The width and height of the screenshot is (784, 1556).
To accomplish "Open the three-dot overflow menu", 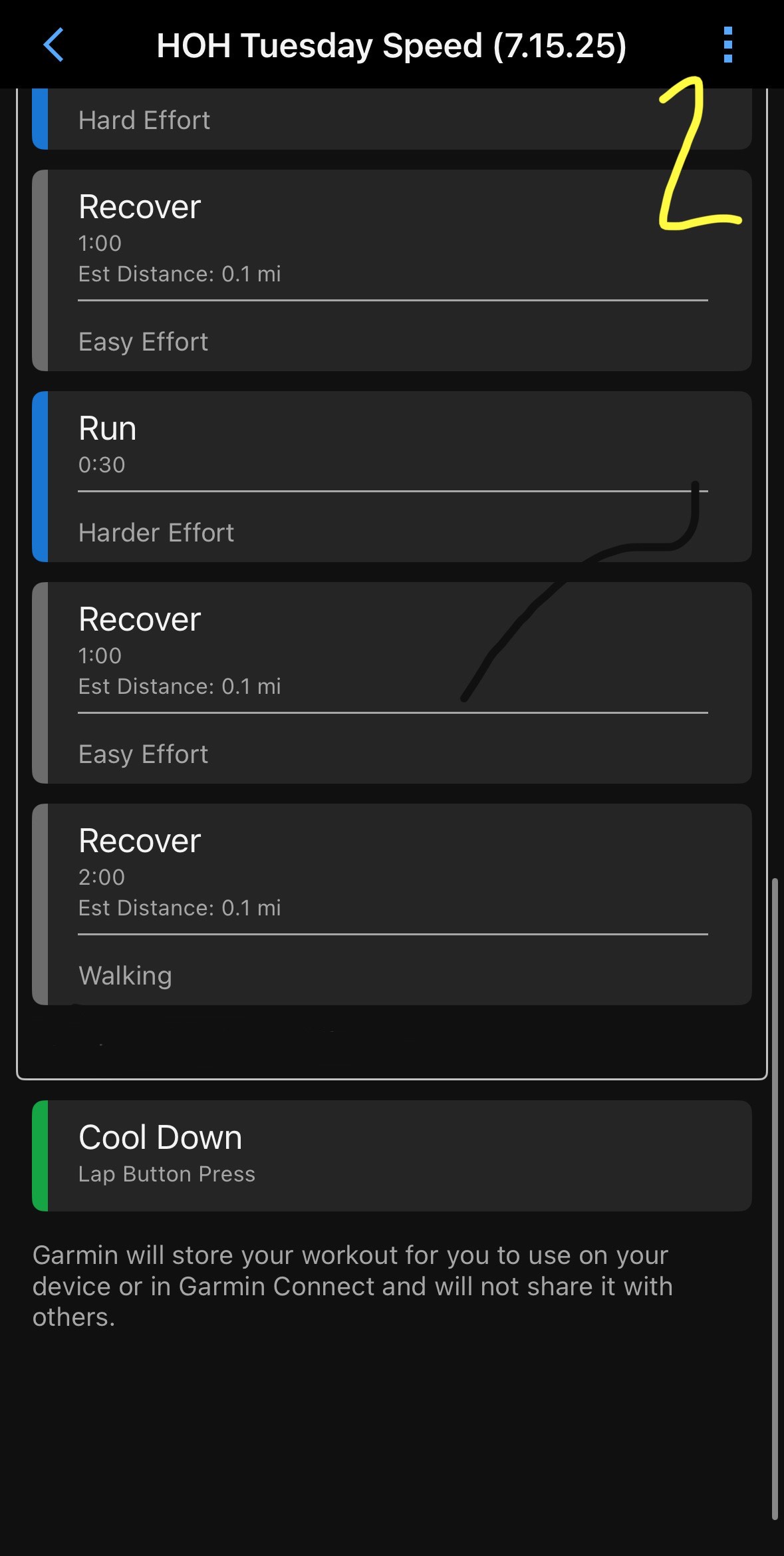I will tap(727, 45).
